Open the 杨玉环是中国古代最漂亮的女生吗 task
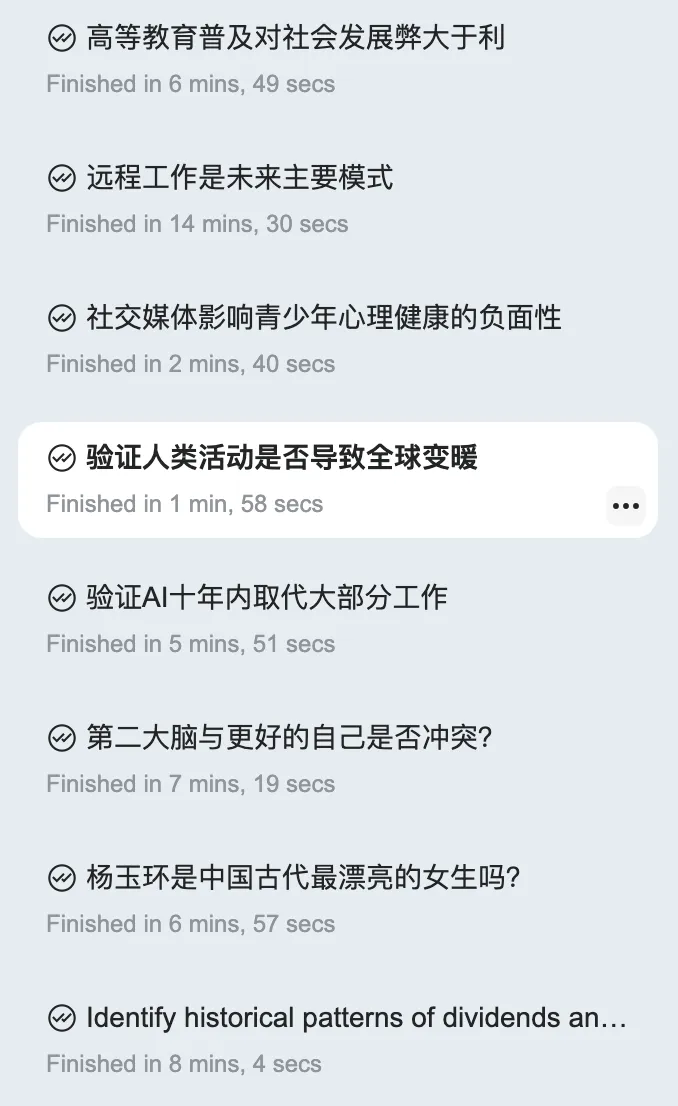Screen dimensions: 678x1106 303,879
